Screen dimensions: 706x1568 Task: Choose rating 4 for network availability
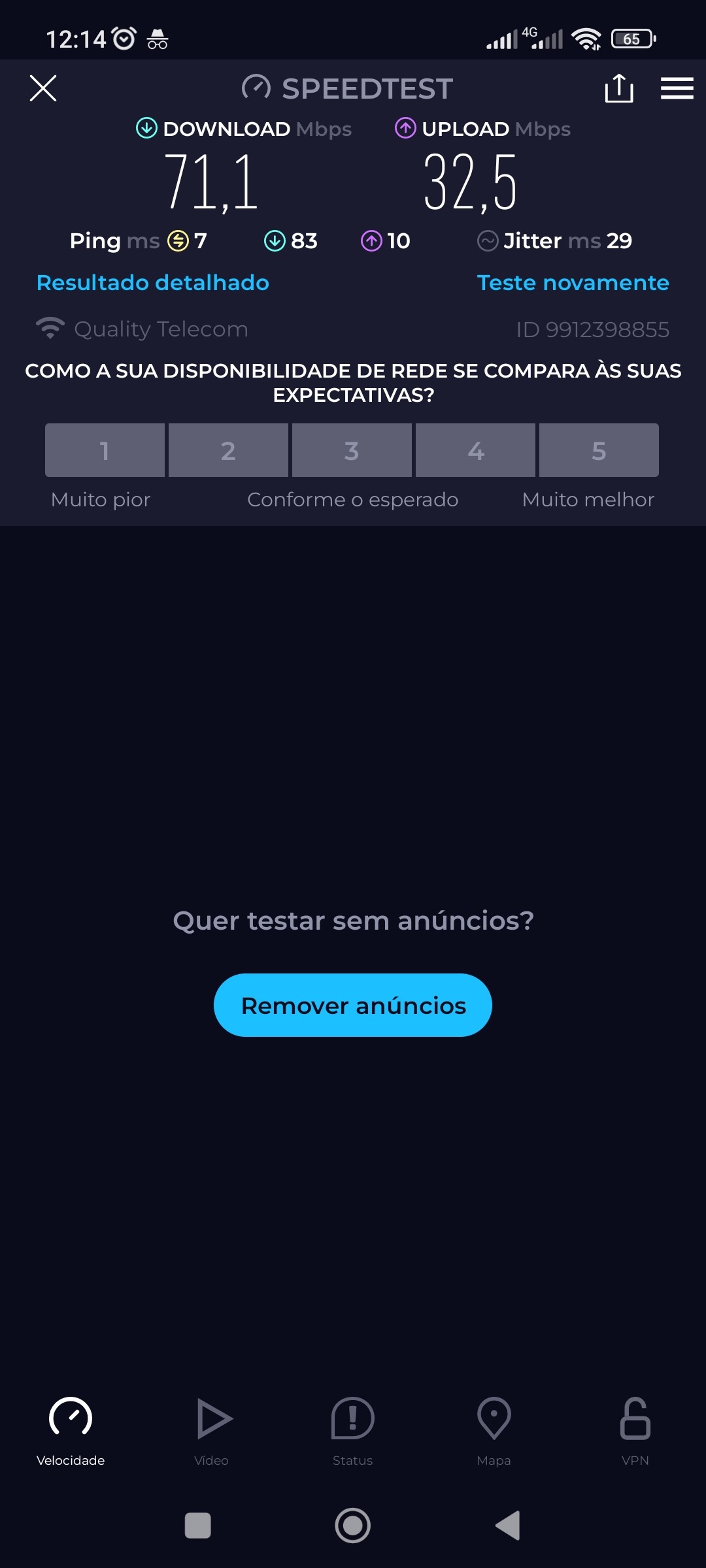tap(475, 450)
